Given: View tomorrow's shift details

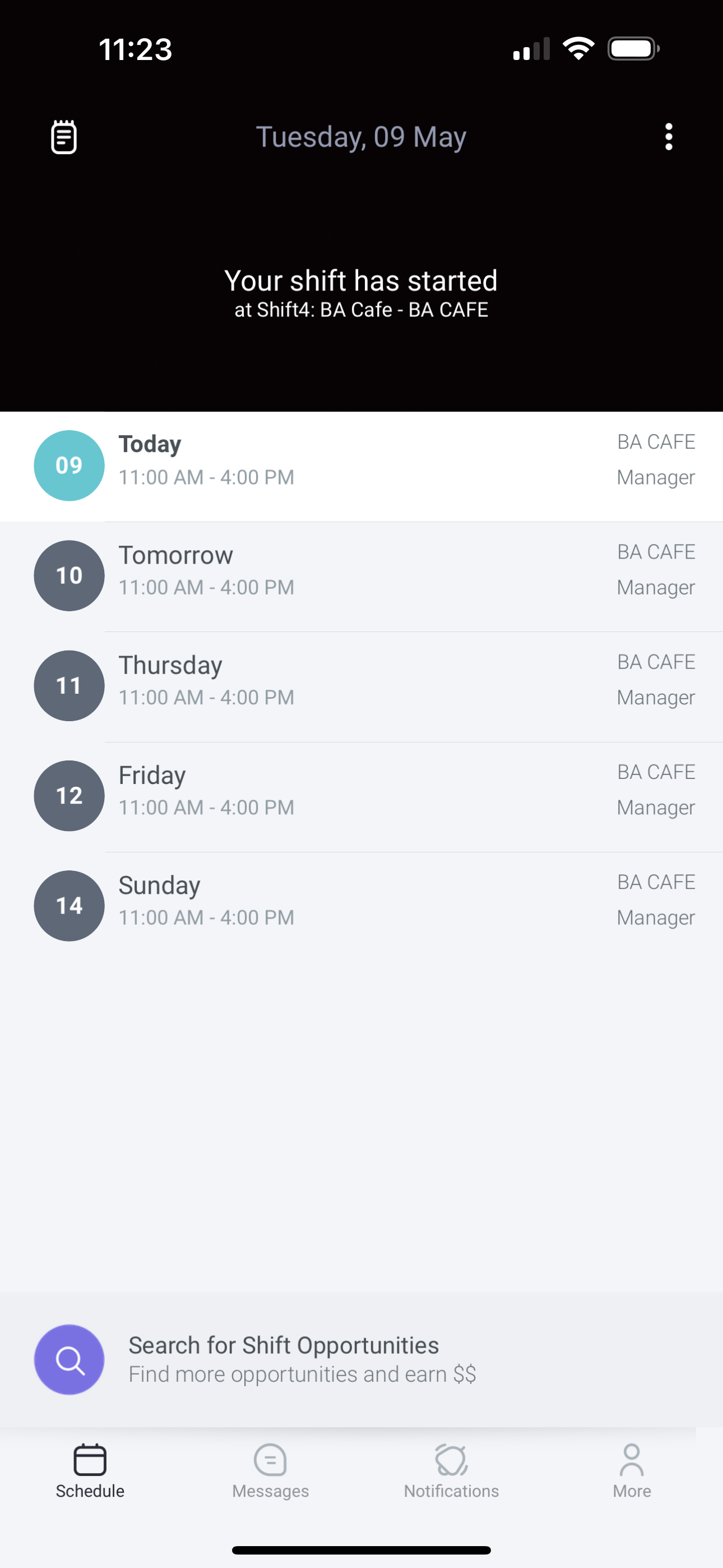Looking at the screenshot, I should click(x=361, y=576).
